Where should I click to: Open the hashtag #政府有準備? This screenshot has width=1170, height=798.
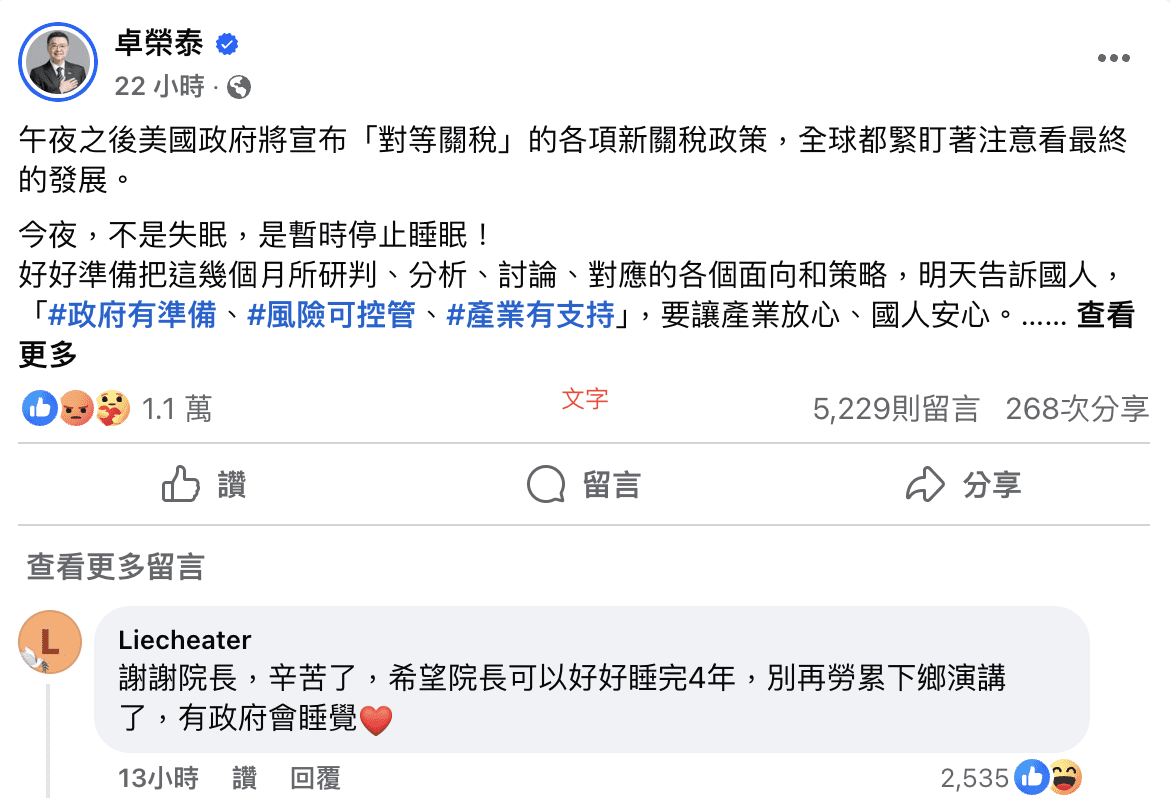point(130,317)
